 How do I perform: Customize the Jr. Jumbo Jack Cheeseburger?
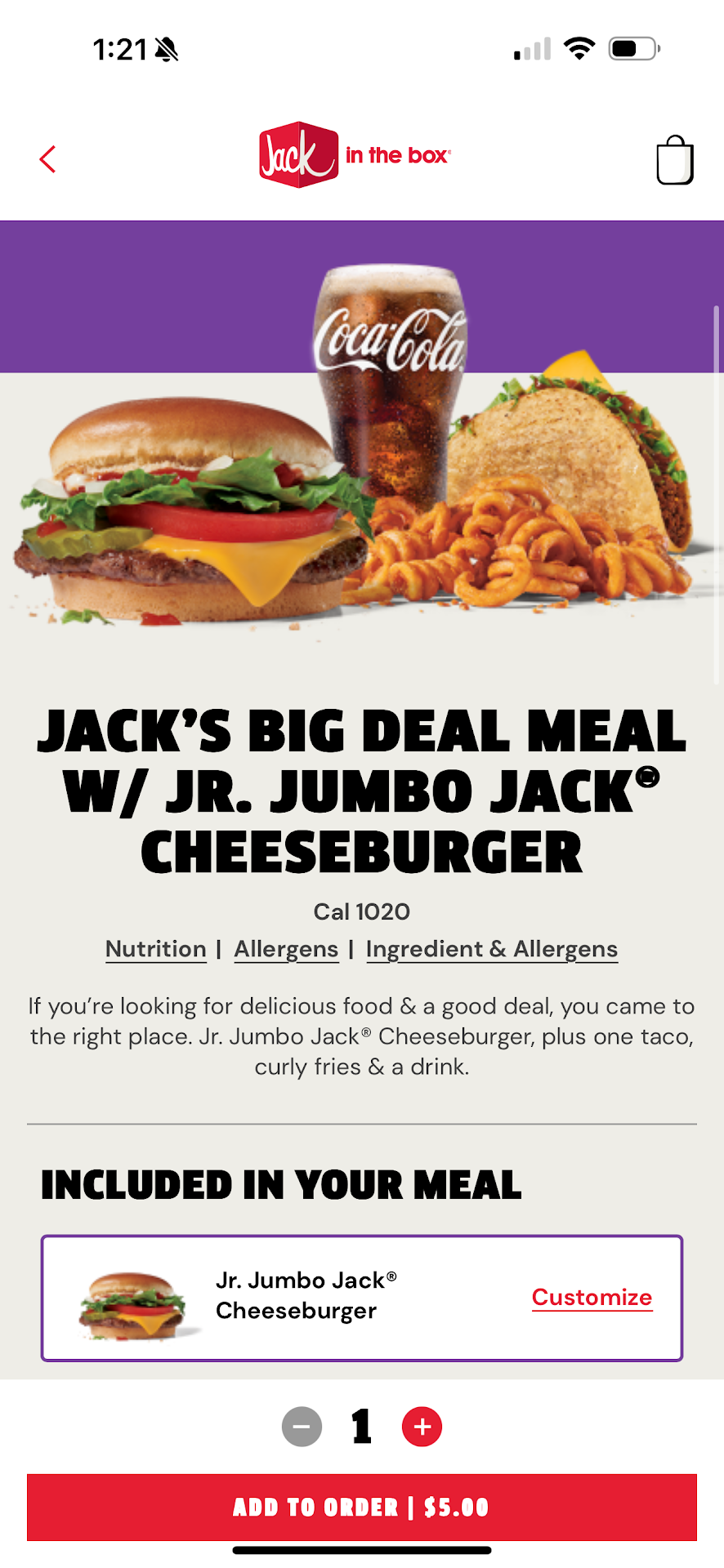(x=592, y=1297)
